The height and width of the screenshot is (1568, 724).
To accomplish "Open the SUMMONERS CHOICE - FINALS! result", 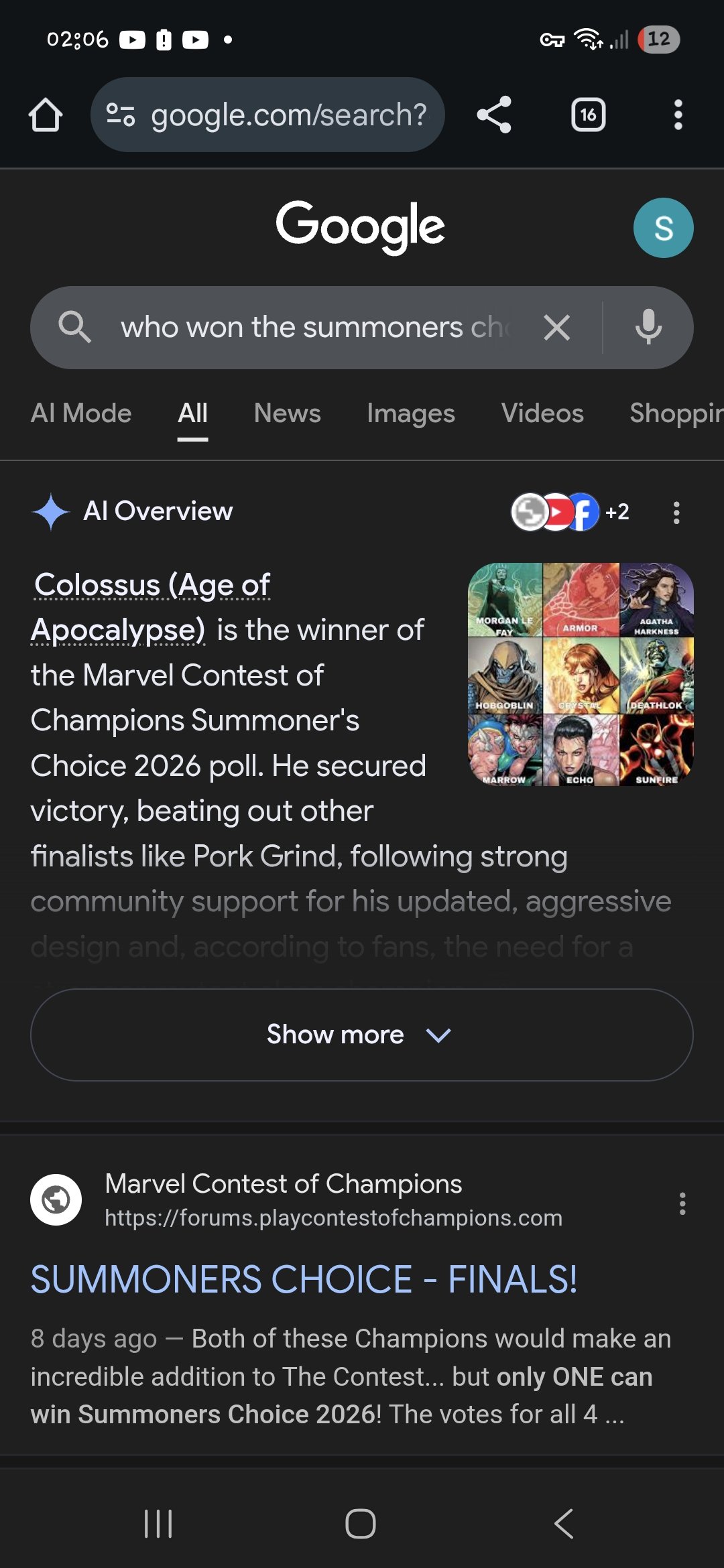I will pos(304,1279).
